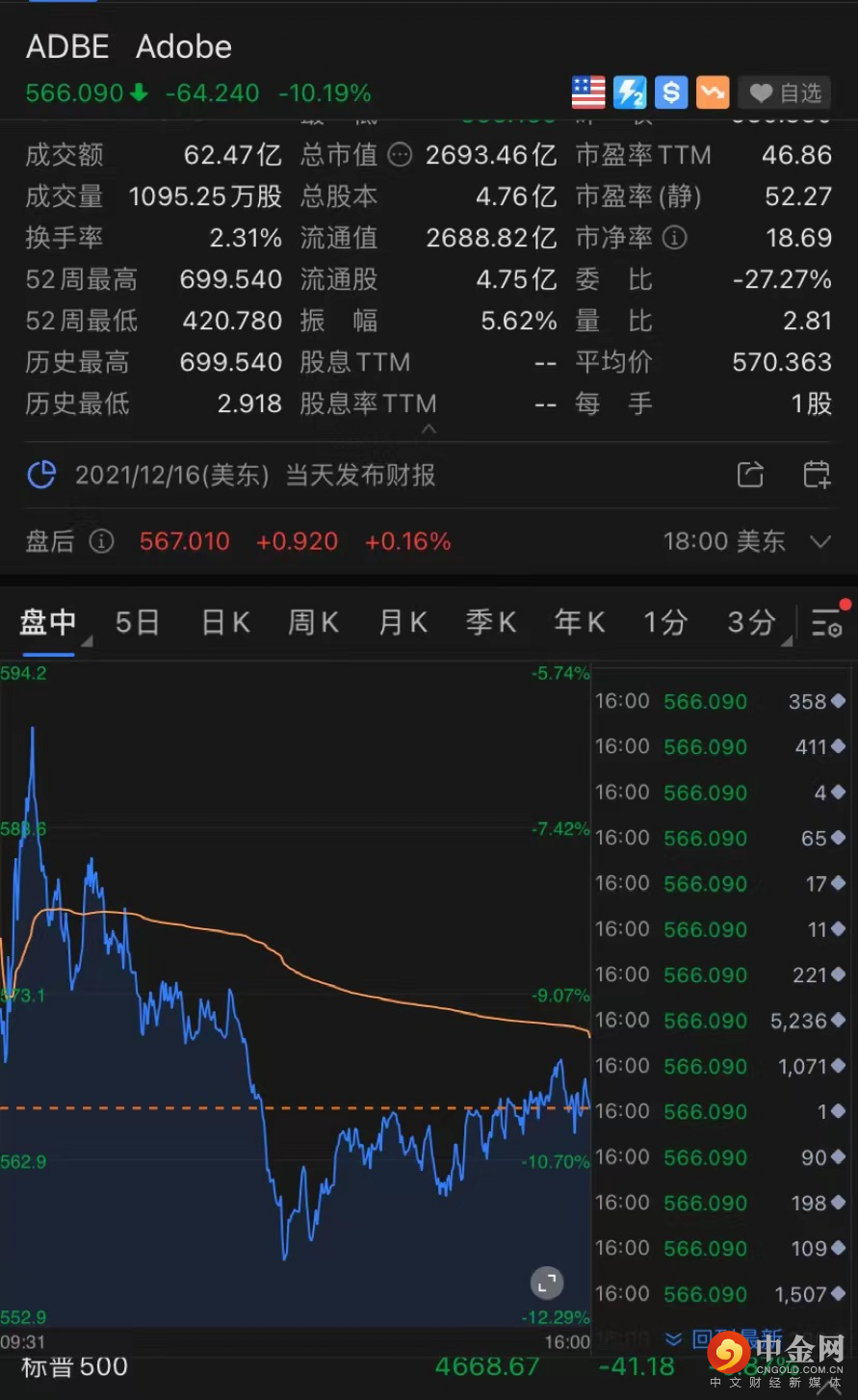The image size is (858, 1400).
Task: Switch to 5日 chart
Action: 137,623
